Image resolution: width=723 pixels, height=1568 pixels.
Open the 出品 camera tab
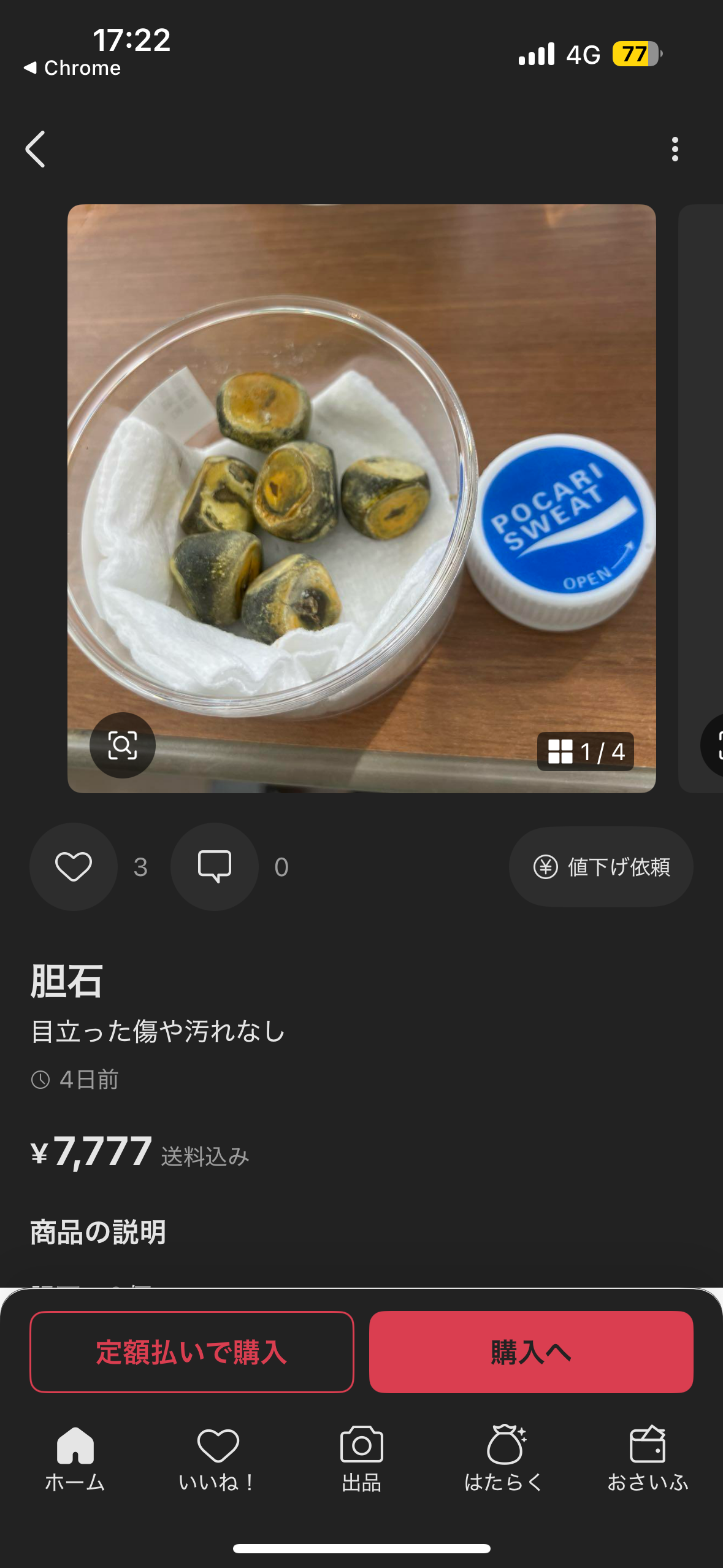pos(361,1459)
